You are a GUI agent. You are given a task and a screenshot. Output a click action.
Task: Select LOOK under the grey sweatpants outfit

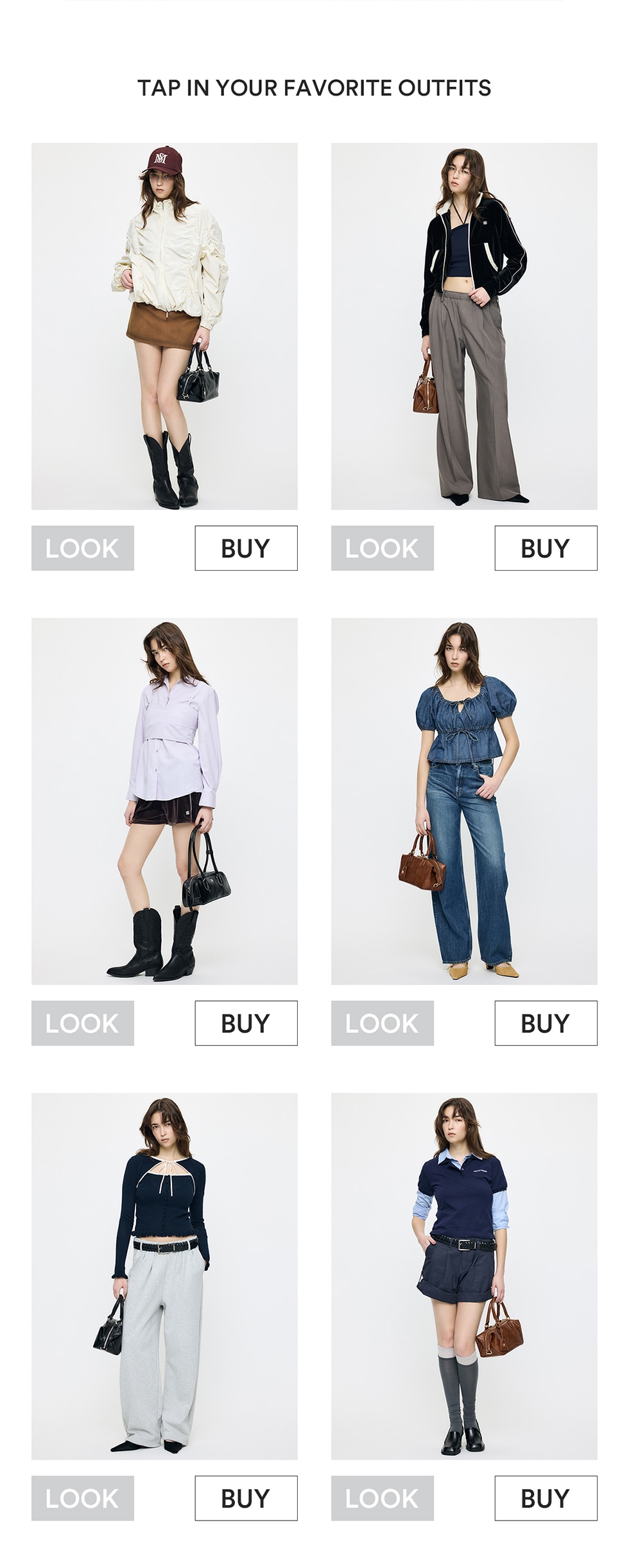tap(82, 1498)
